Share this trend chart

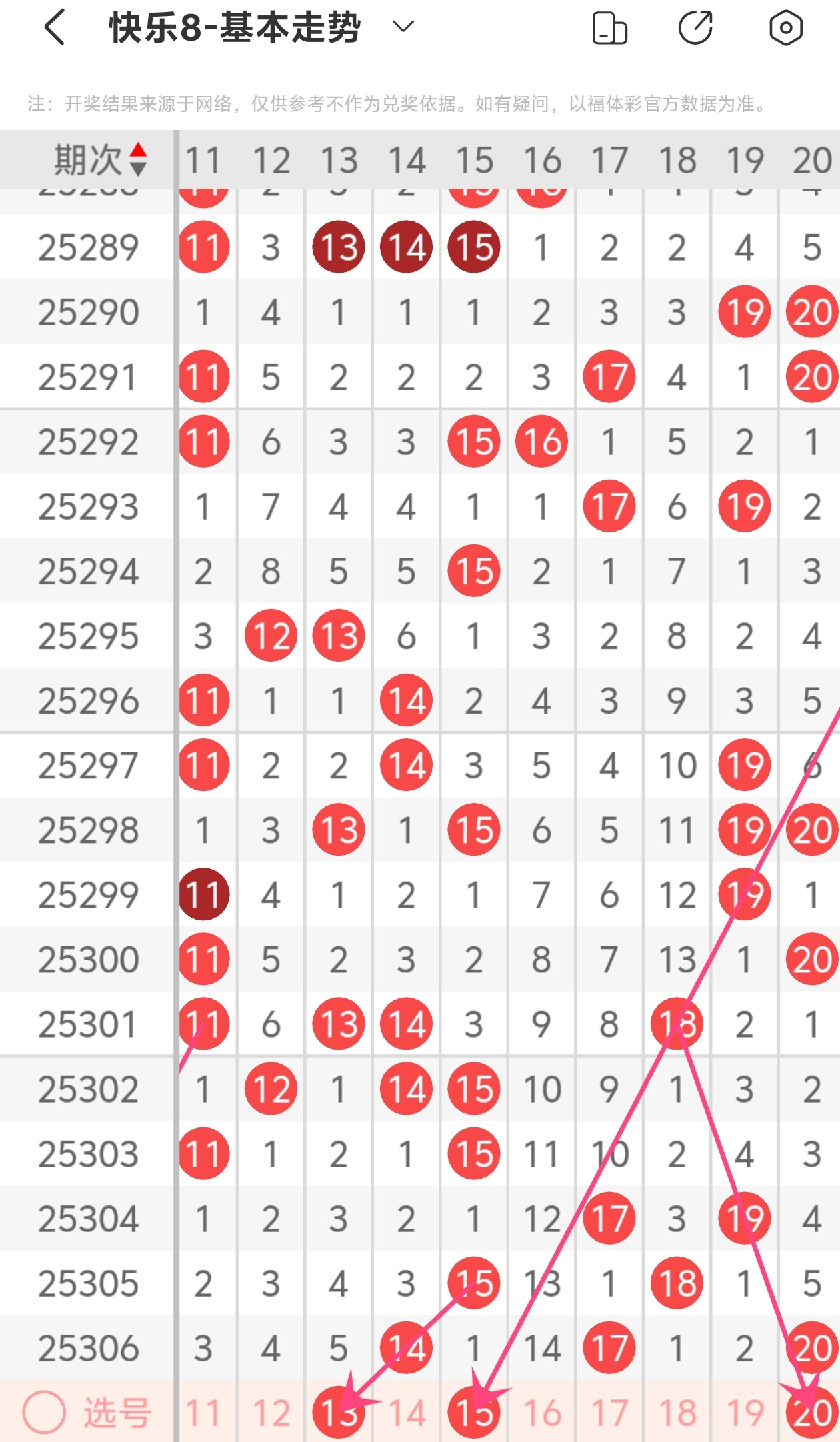(695, 28)
